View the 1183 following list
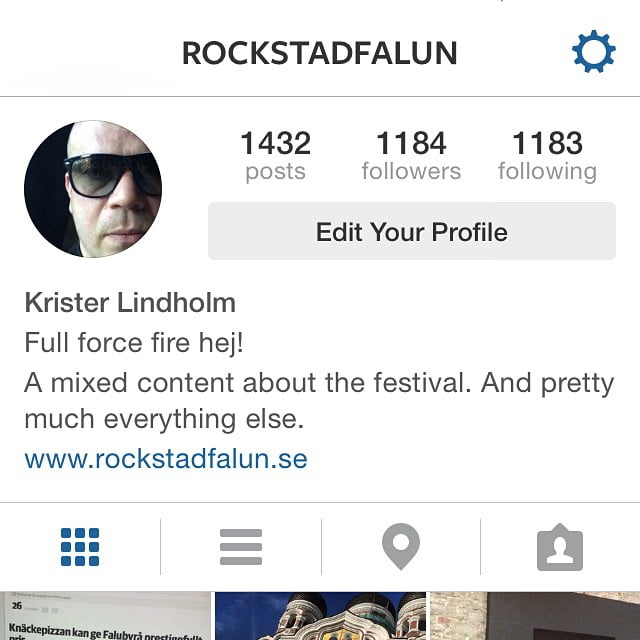The image size is (640, 640). click(547, 156)
